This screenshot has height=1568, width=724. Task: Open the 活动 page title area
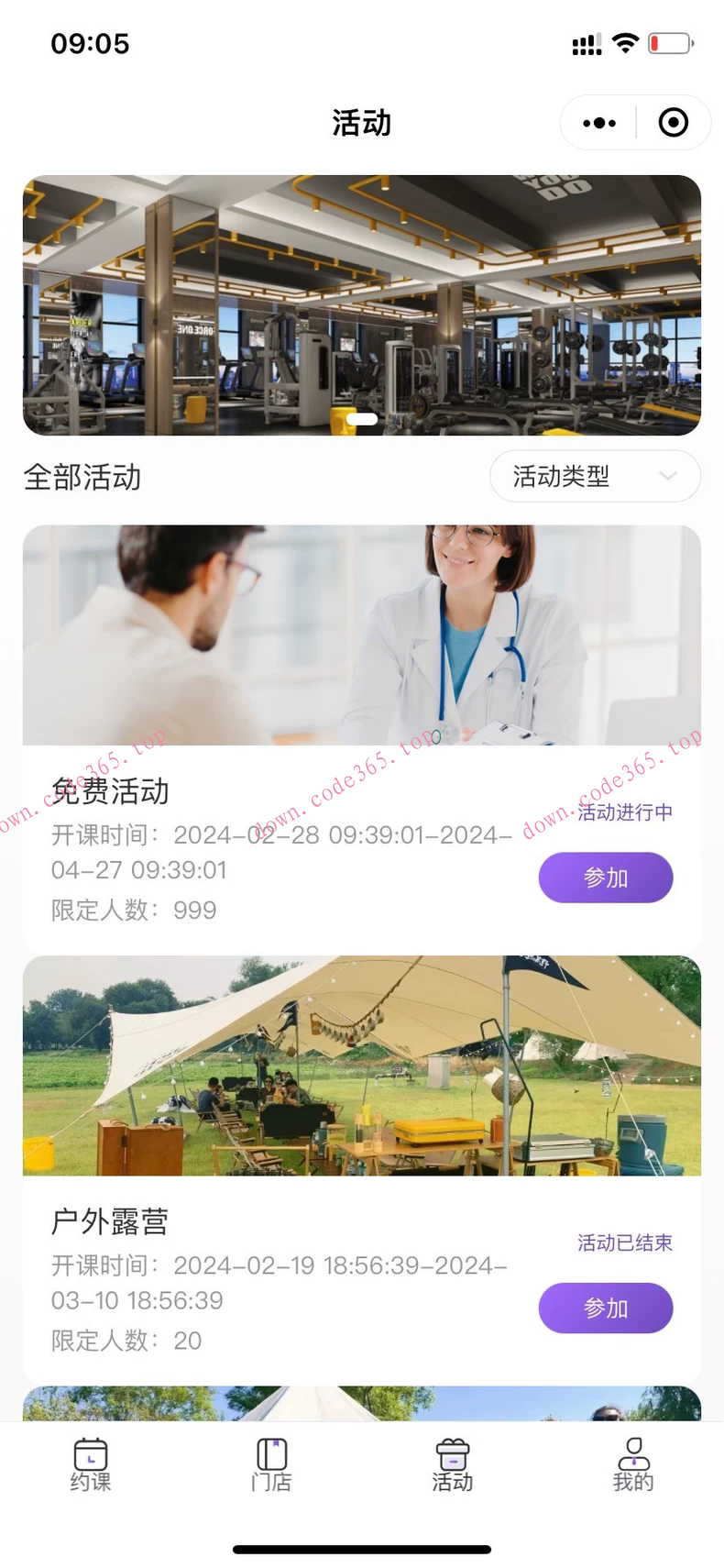(x=361, y=122)
